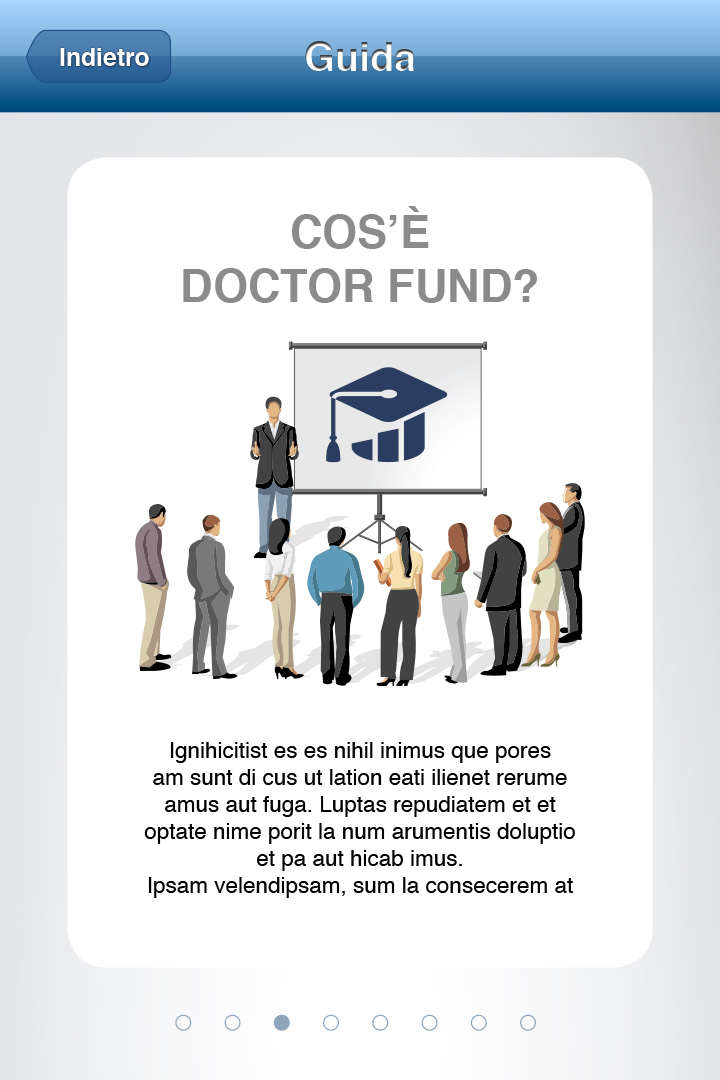
Task: Tap the fourth page indicator dot
Action: click(x=331, y=1022)
